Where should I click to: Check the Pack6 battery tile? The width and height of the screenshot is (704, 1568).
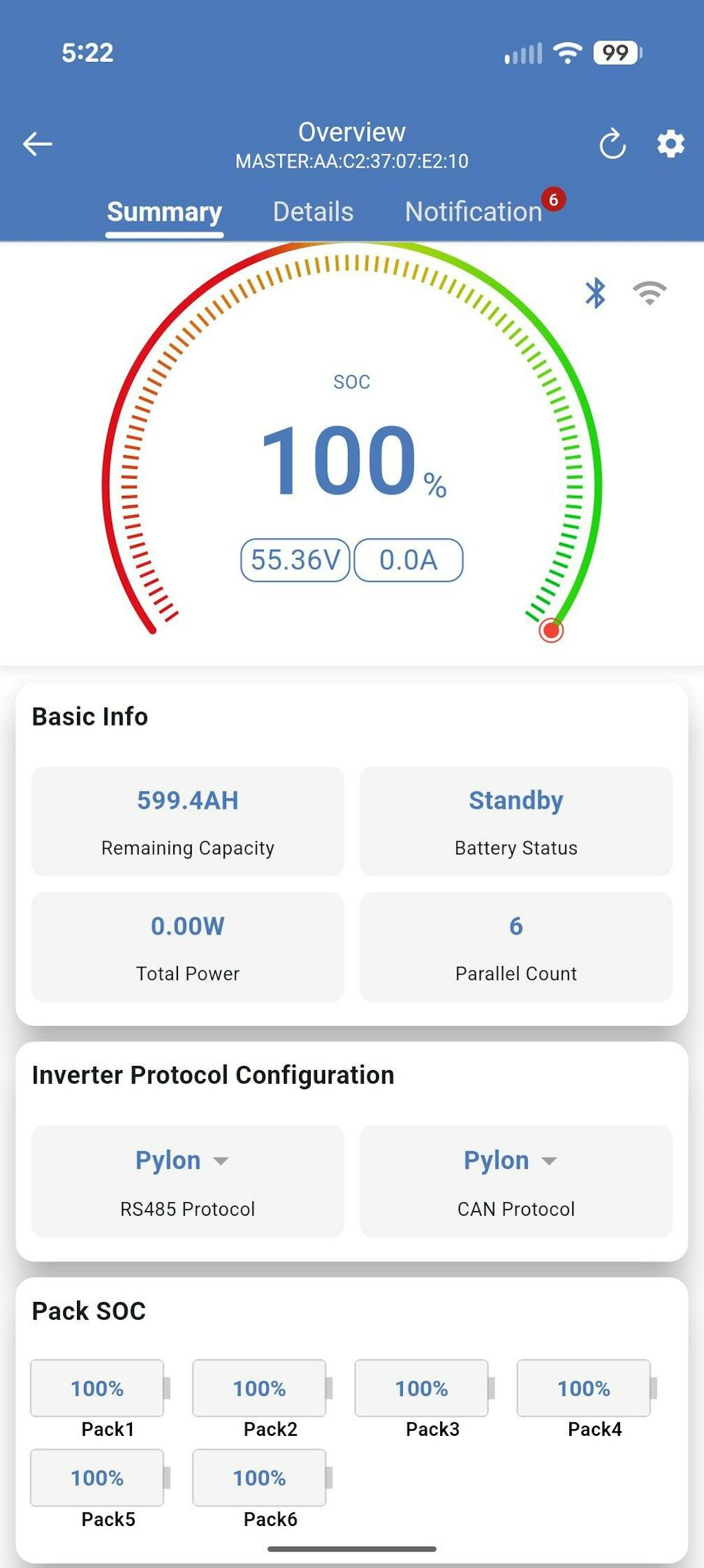260,1478
